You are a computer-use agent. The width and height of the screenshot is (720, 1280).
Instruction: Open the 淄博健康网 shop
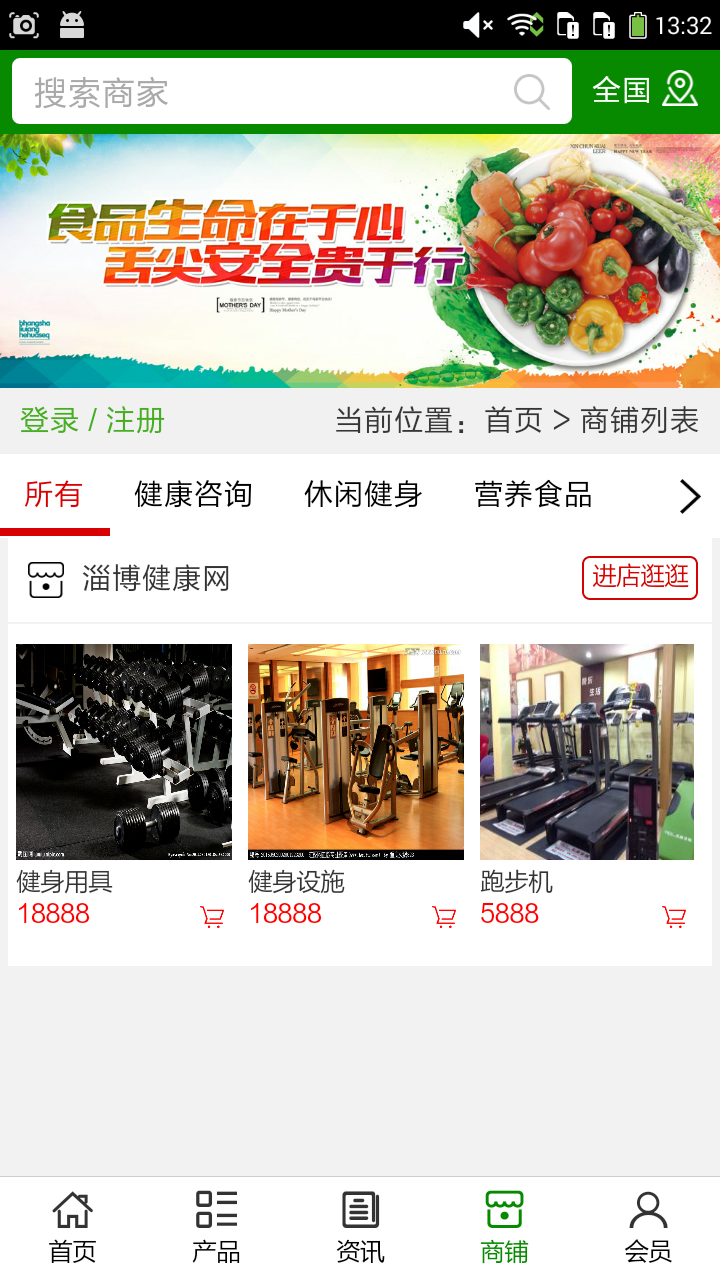[x=156, y=579]
